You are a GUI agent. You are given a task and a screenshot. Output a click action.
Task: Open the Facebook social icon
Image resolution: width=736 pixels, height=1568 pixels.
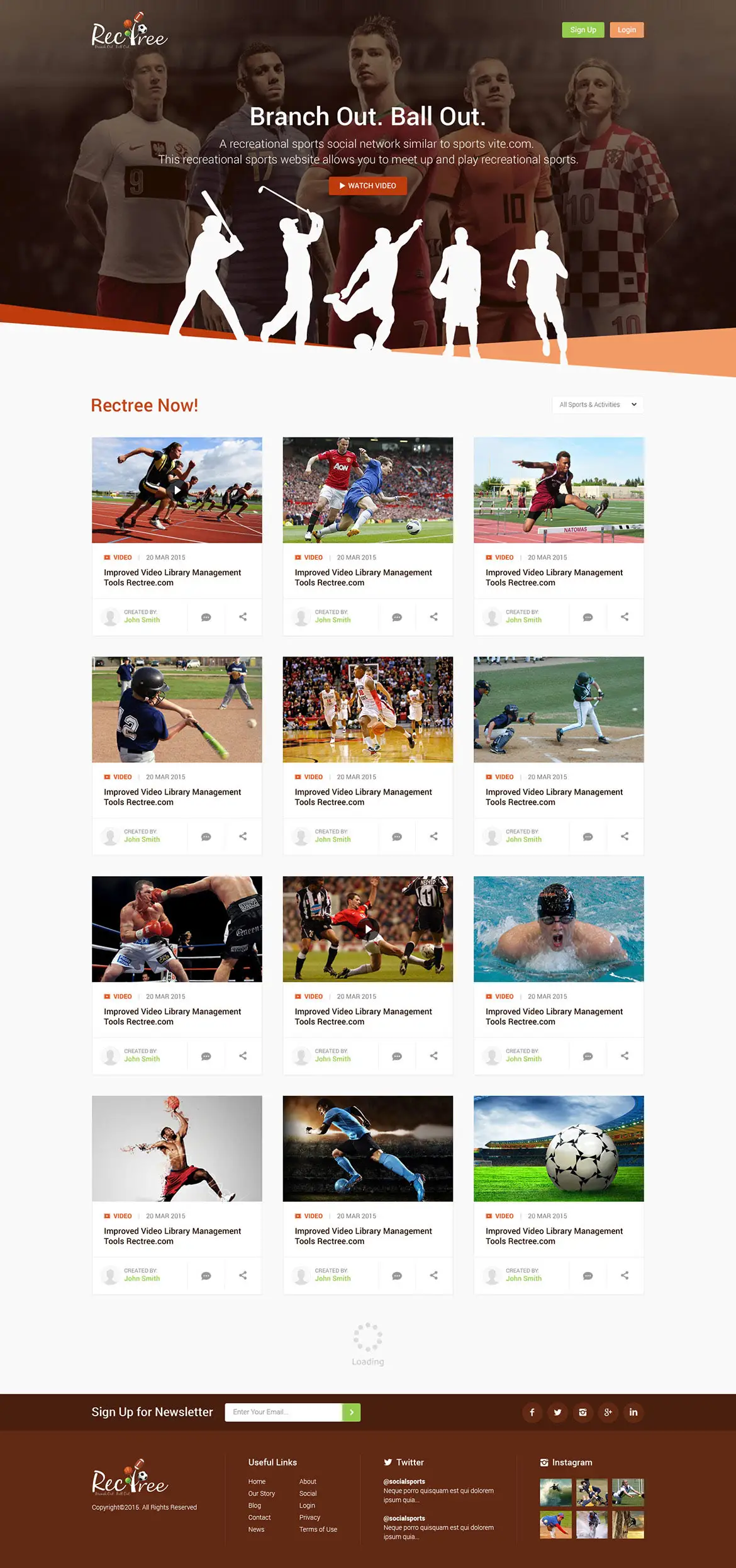532,1412
